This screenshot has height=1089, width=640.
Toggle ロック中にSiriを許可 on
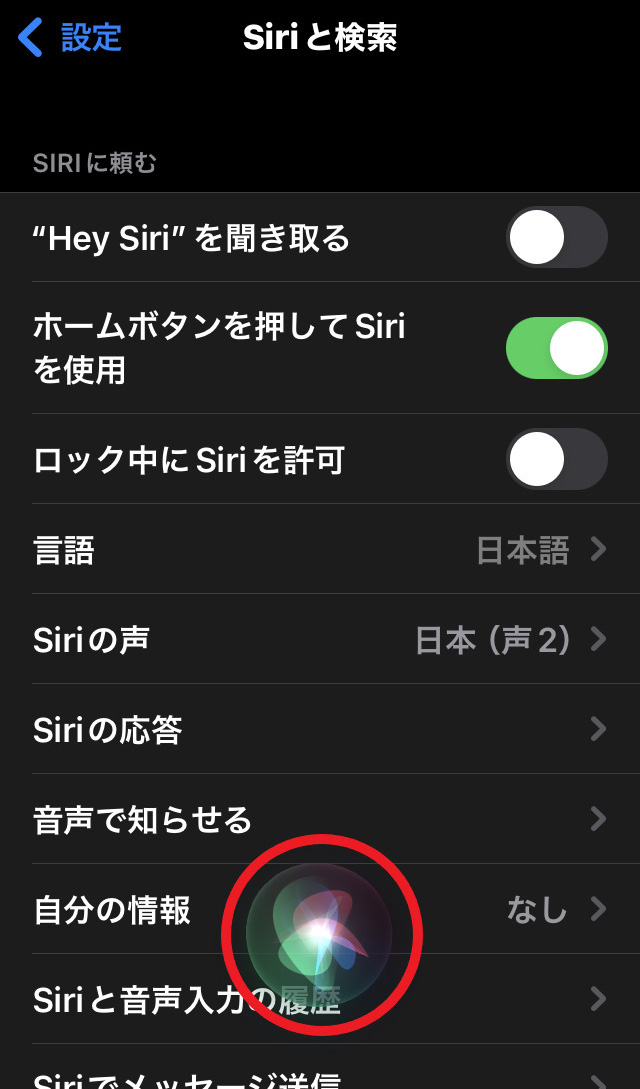tap(556, 459)
